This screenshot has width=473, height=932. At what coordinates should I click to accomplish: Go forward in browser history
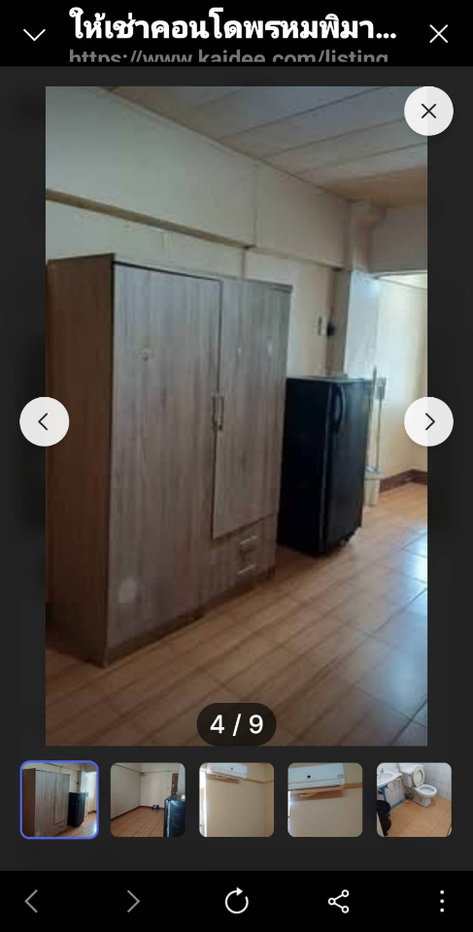[133, 901]
